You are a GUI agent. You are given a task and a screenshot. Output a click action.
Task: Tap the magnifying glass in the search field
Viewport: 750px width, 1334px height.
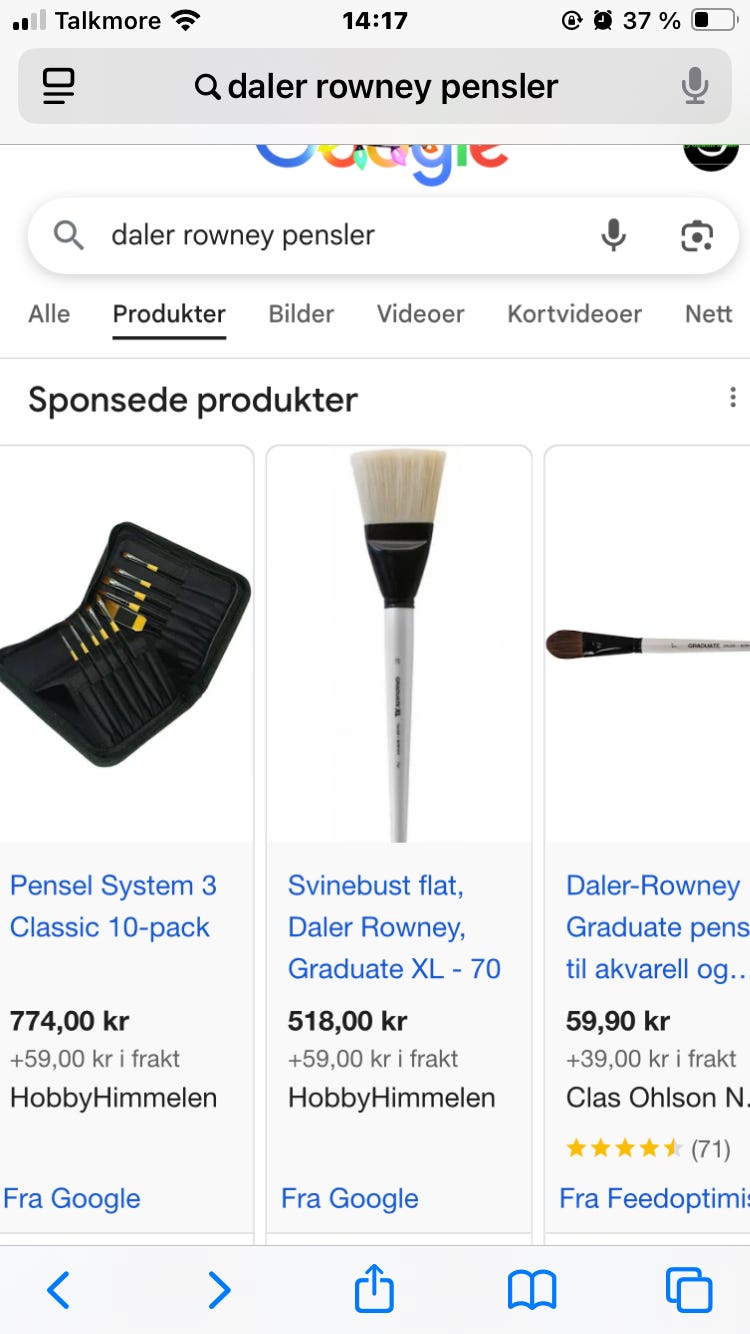click(67, 234)
